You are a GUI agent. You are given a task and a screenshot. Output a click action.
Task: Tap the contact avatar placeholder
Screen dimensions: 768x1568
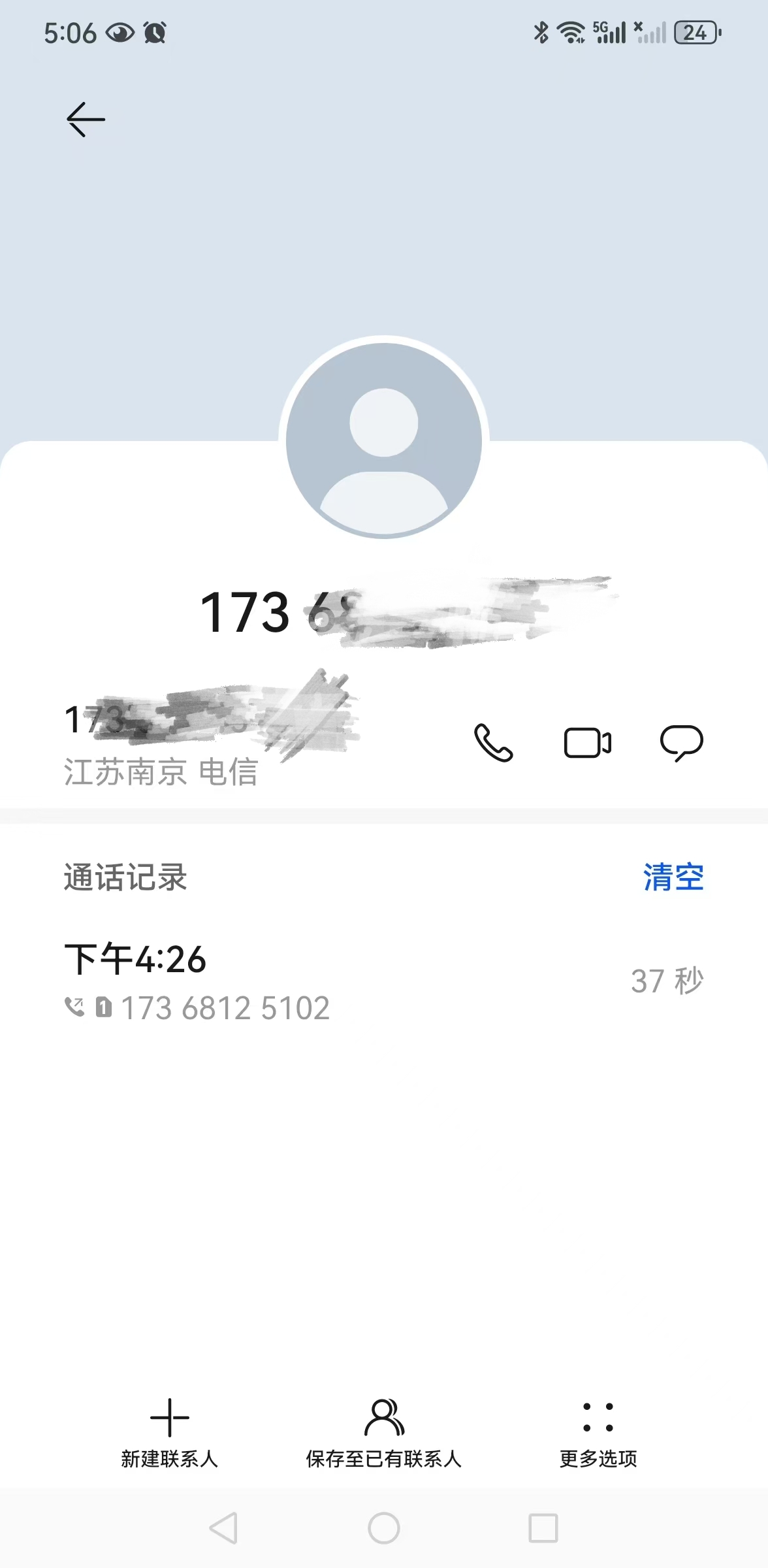pyautogui.click(x=384, y=440)
